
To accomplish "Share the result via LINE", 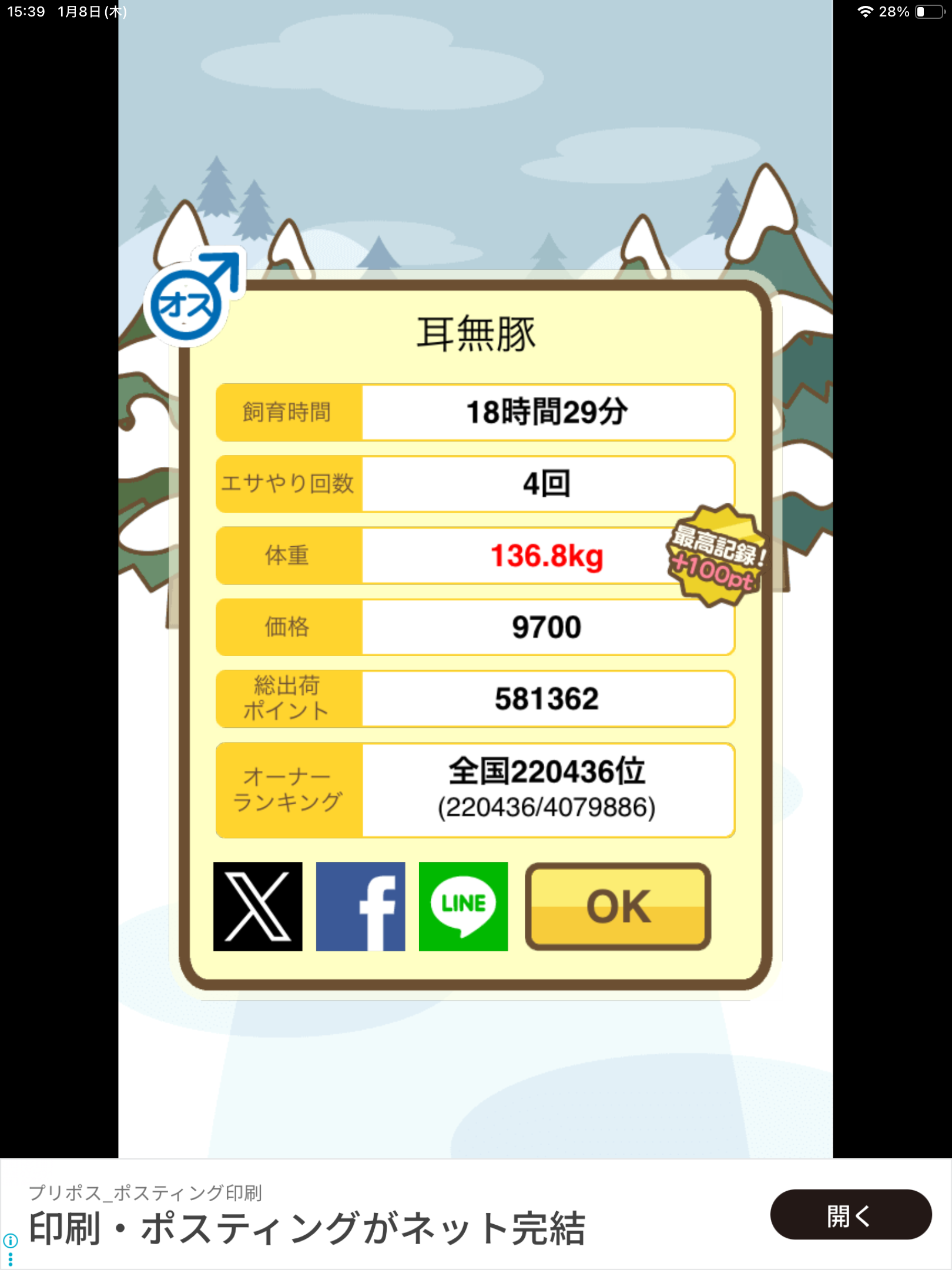I will click(x=463, y=906).
